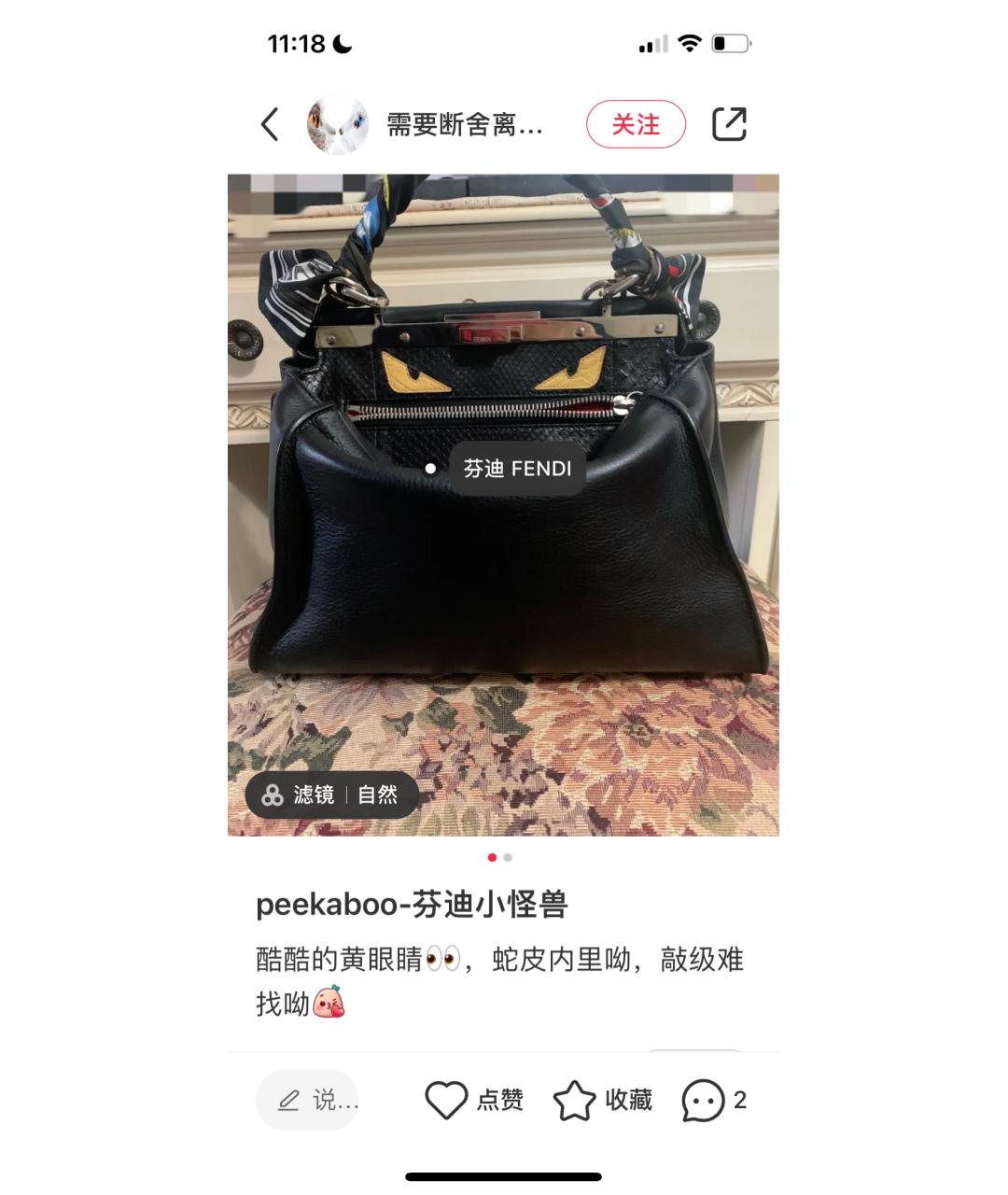Like the post with 点赞

tap(474, 1100)
